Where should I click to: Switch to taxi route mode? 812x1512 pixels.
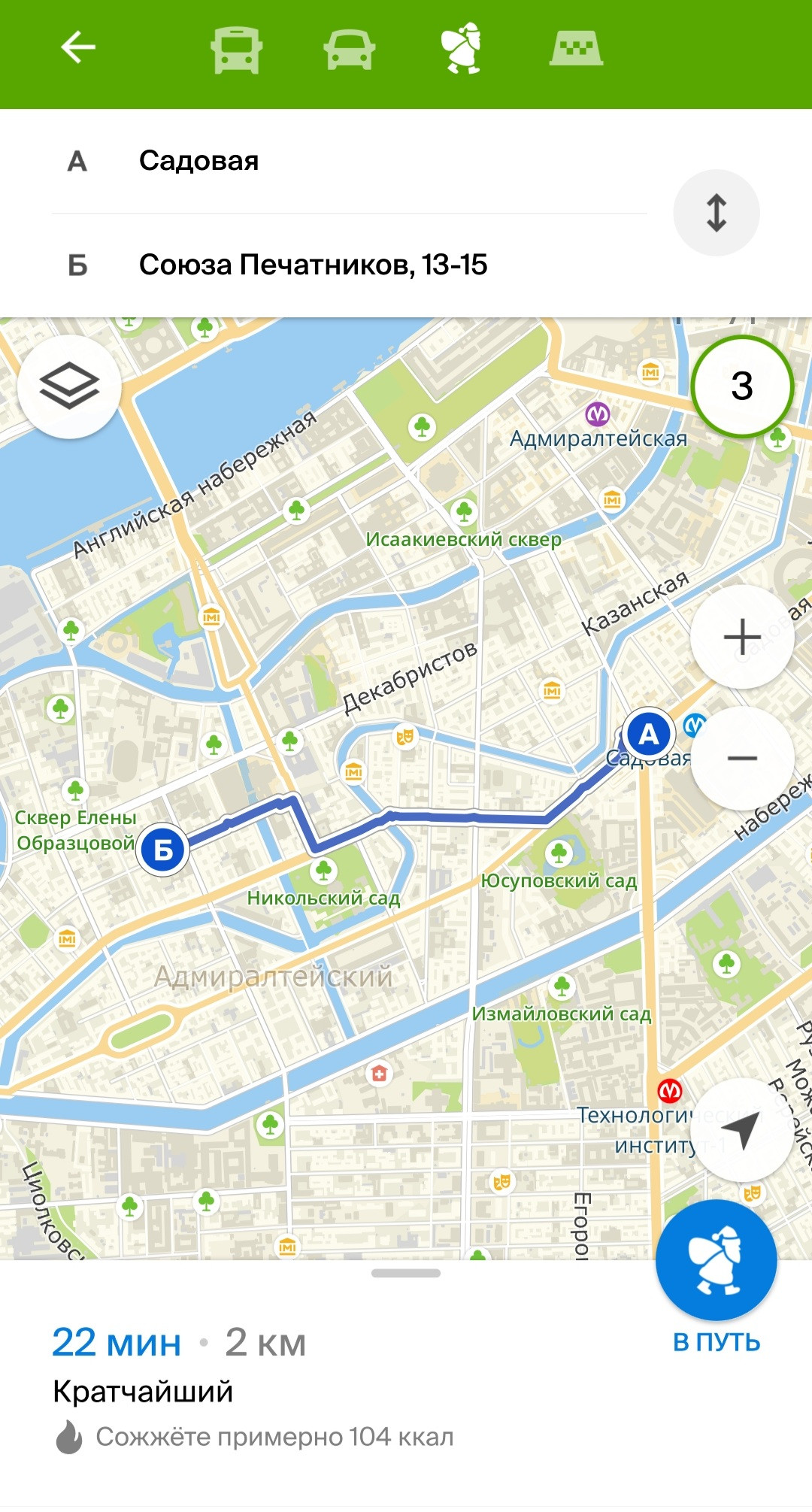click(x=576, y=48)
